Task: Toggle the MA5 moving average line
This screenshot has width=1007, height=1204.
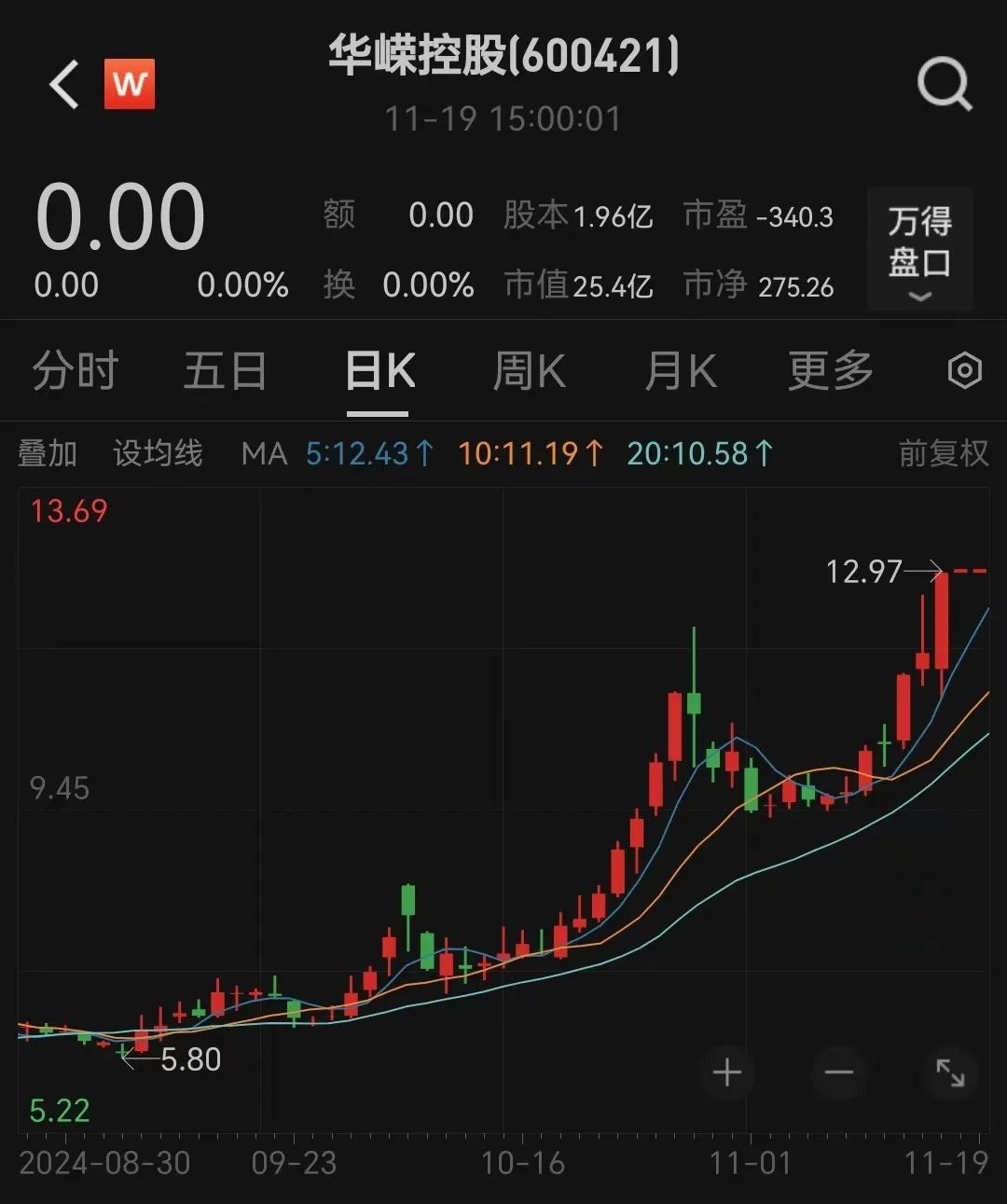Action: pos(369,454)
